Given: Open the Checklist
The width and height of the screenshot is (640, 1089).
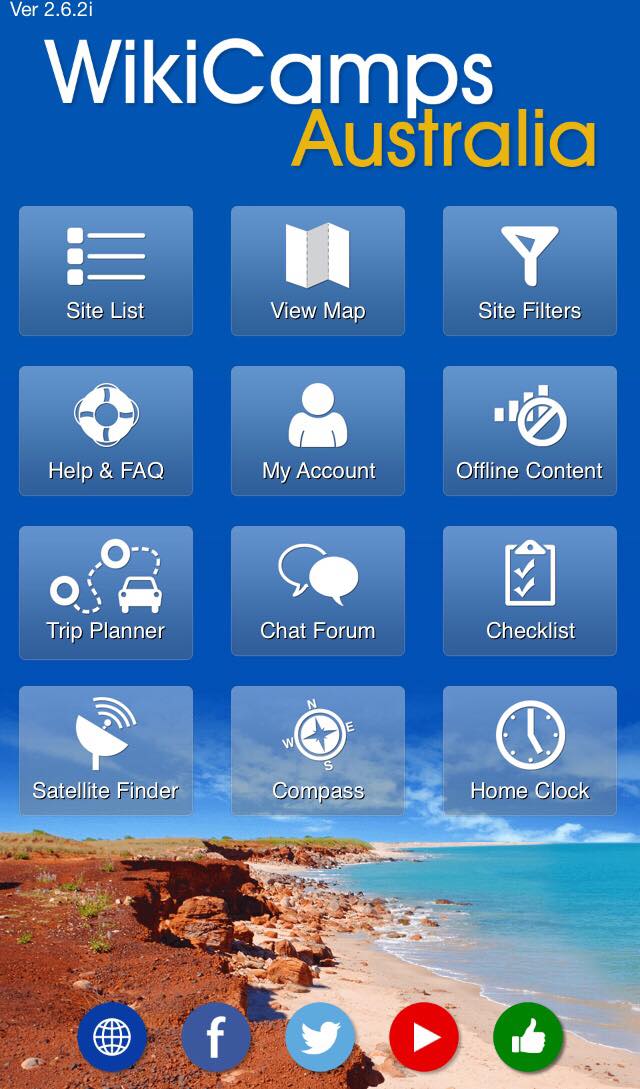Looking at the screenshot, I should click(530, 591).
